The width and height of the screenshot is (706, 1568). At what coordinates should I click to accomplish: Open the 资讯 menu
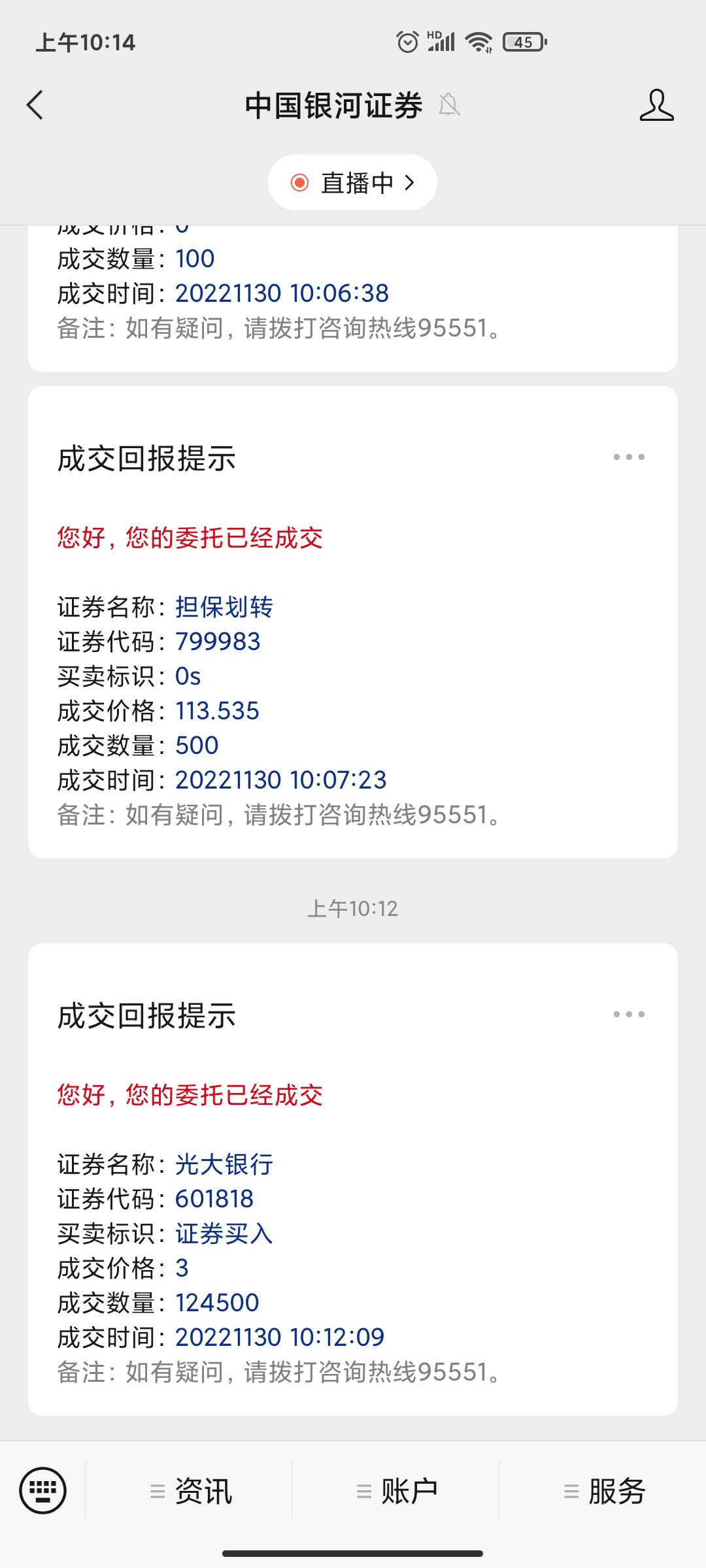190,1492
